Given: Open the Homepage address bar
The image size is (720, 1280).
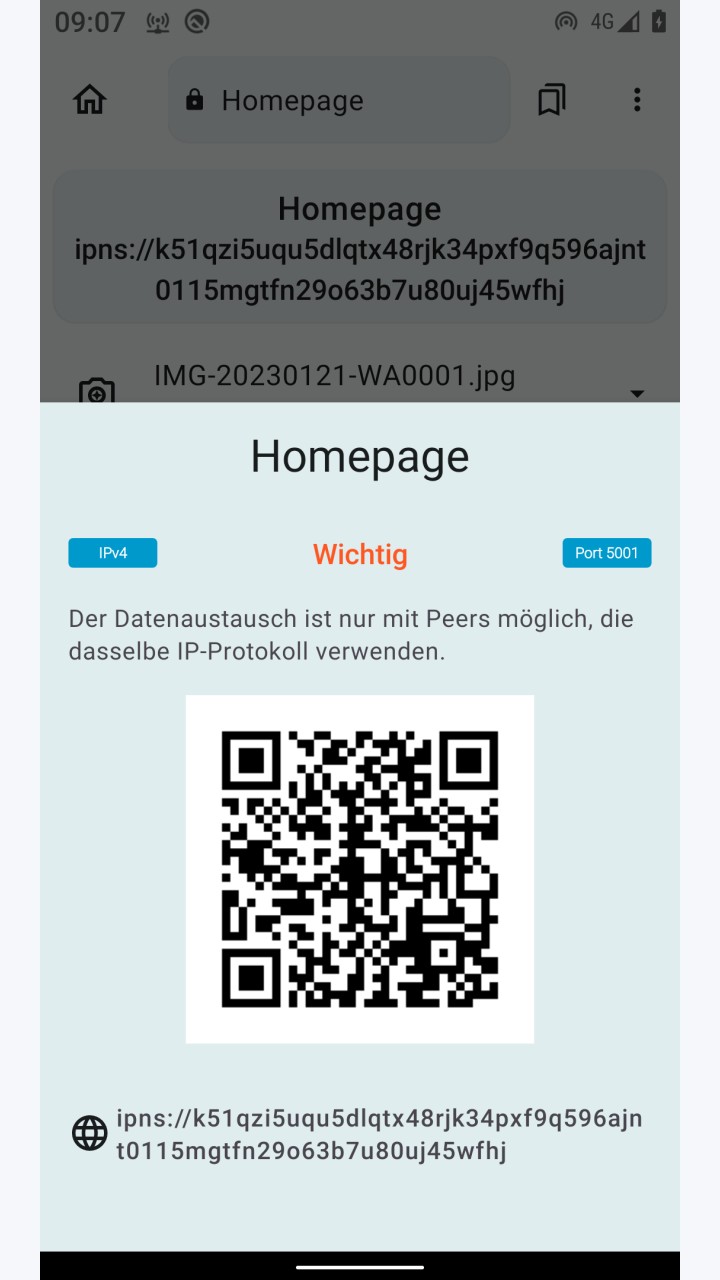Looking at the screenshot, I should [x=339, y=100].
